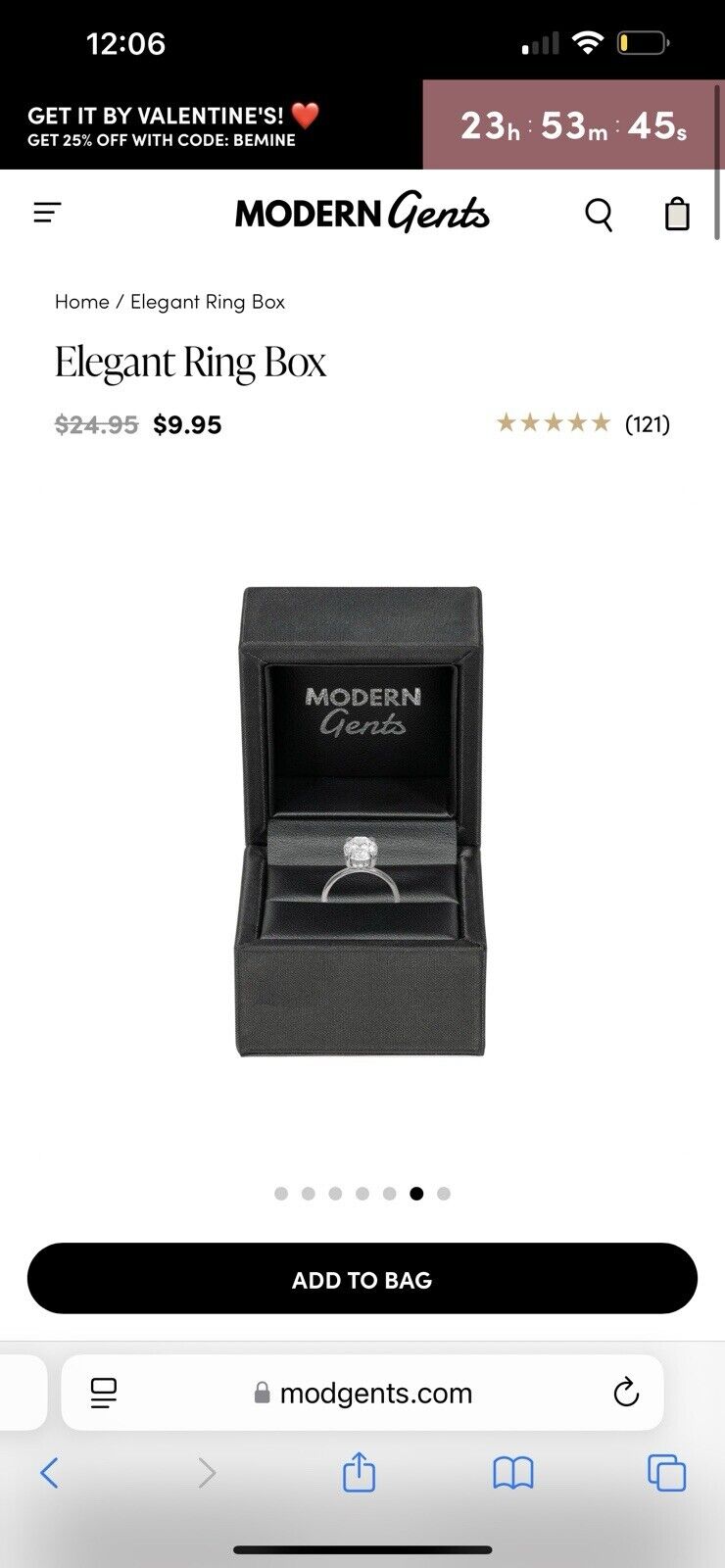Tap the modgents.com address bar
725x1568 pixels.
coord(375,1393)
